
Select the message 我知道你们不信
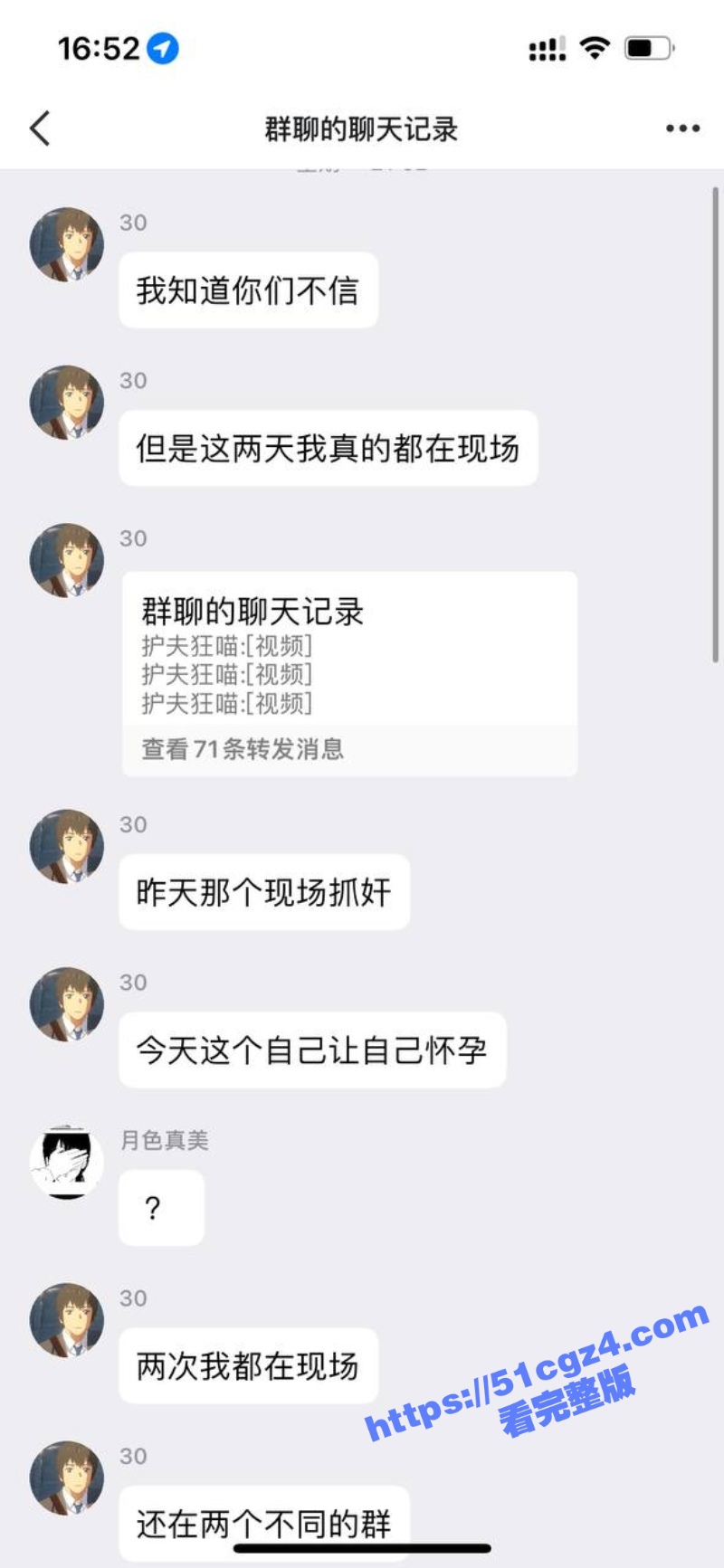pyautogui.click(x=247, y=288)
